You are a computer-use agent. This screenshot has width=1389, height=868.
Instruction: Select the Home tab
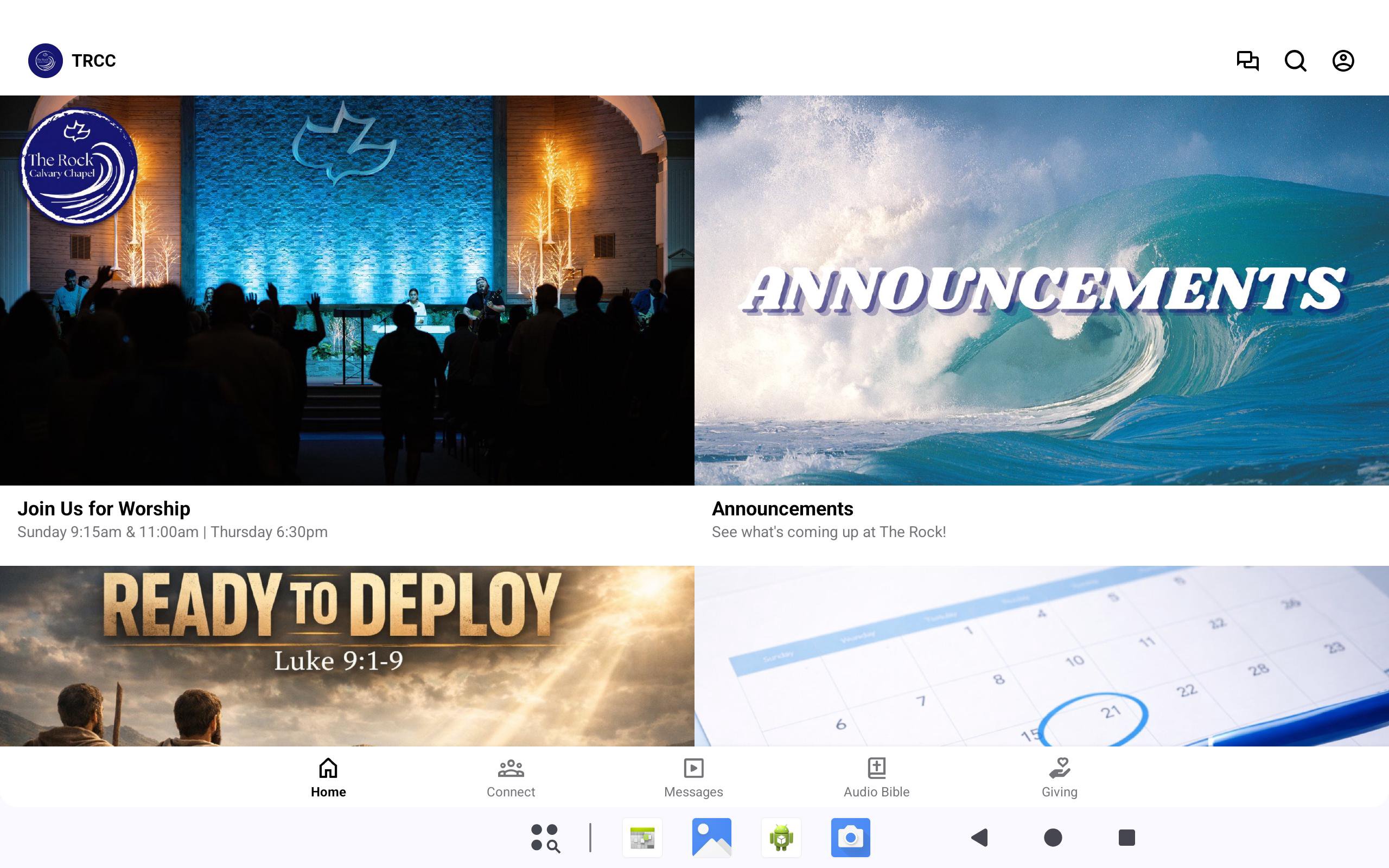328,777
